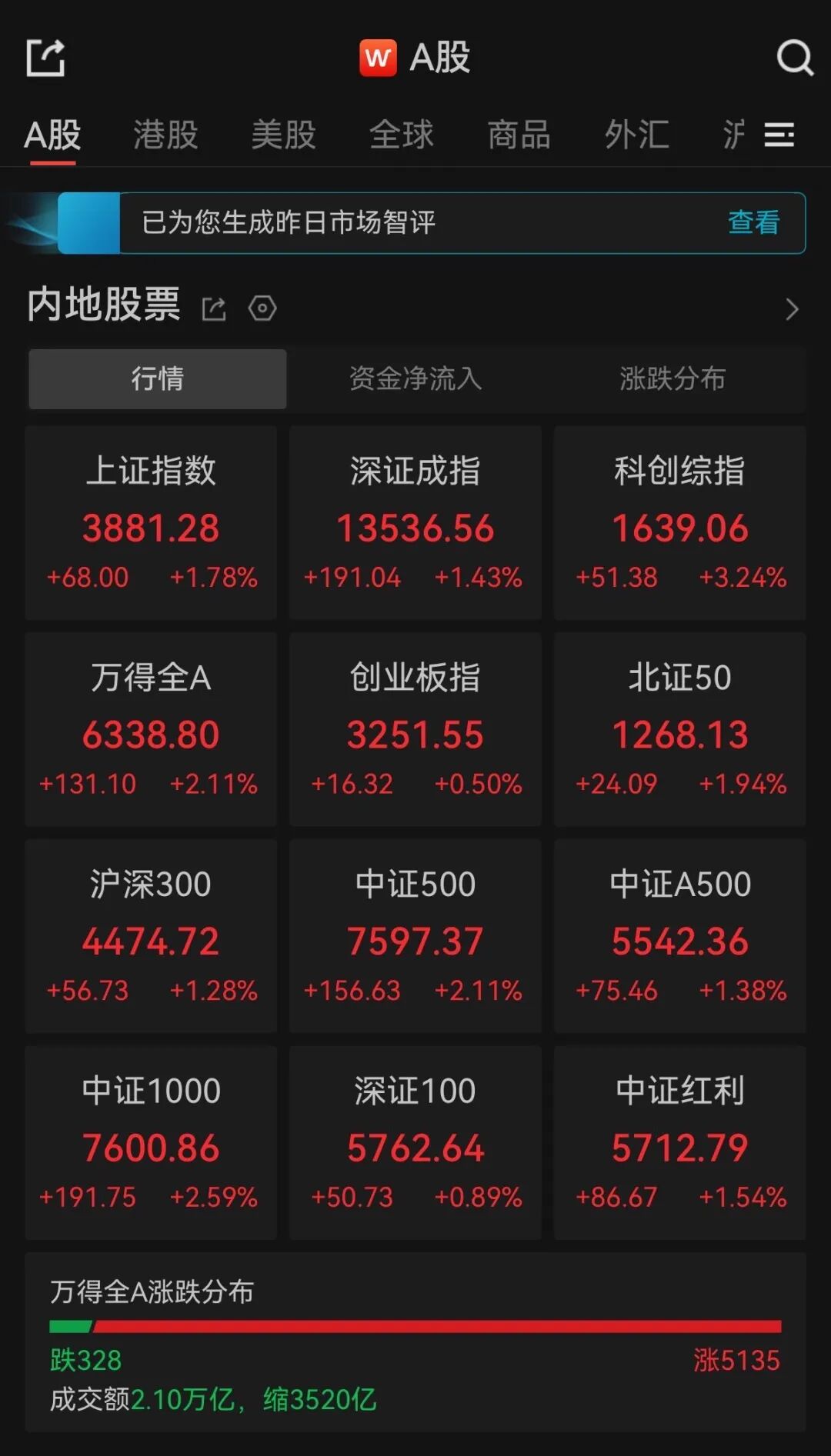Open the settings gear beside 内地股票
831x1456 pixels.
pyautogui.click(x=262, y=308)
